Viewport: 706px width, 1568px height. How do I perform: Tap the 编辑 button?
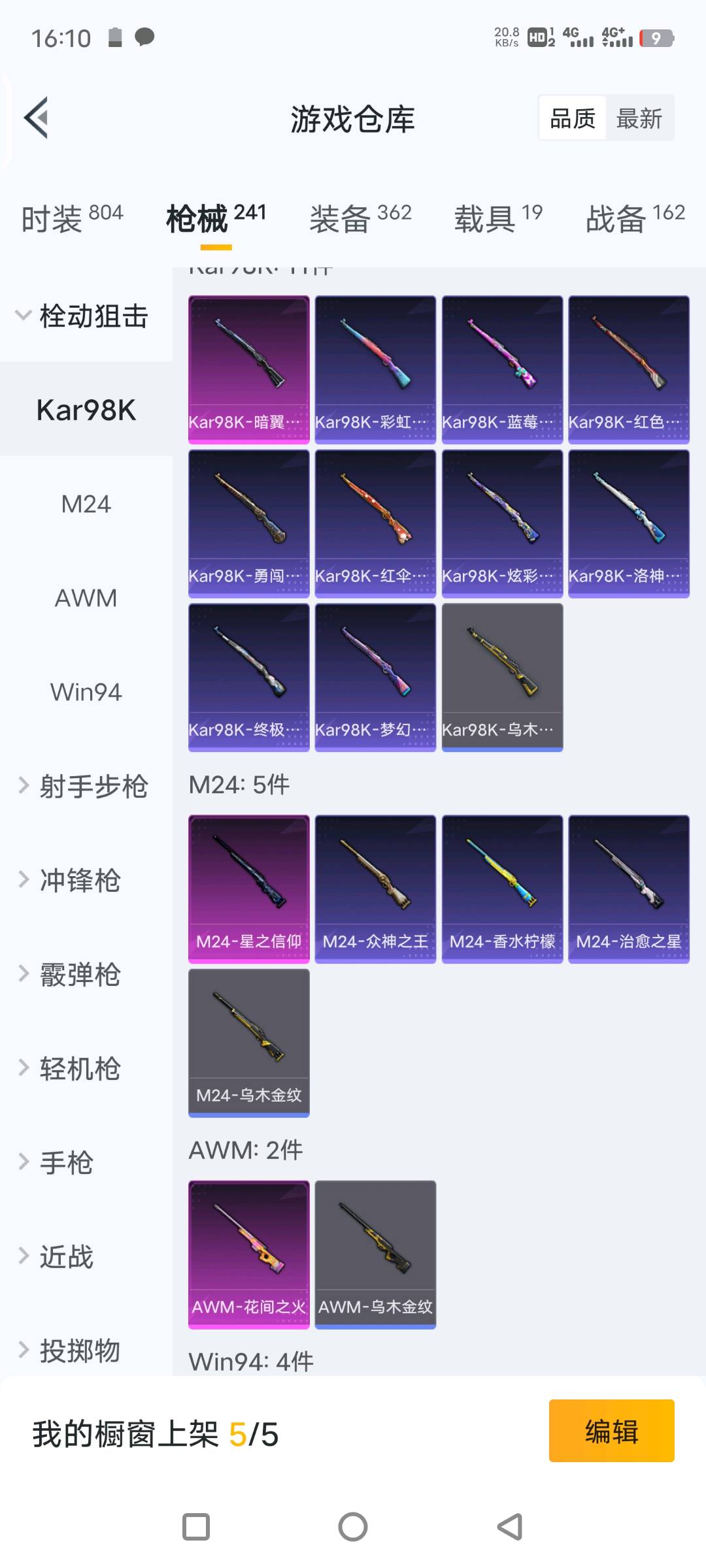[611, 1431]
